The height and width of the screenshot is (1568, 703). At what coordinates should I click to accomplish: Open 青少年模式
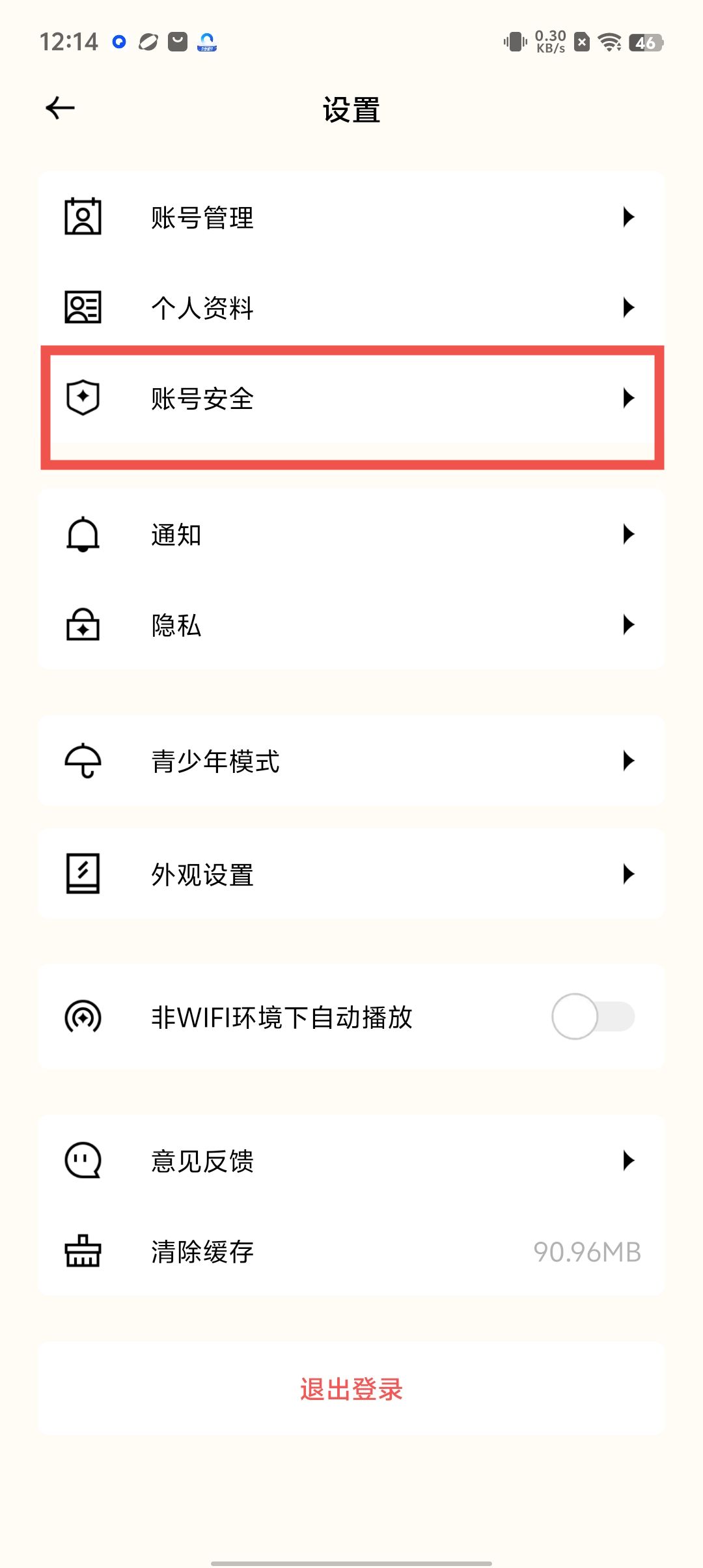pyautogui.click(x=351, y=761)
